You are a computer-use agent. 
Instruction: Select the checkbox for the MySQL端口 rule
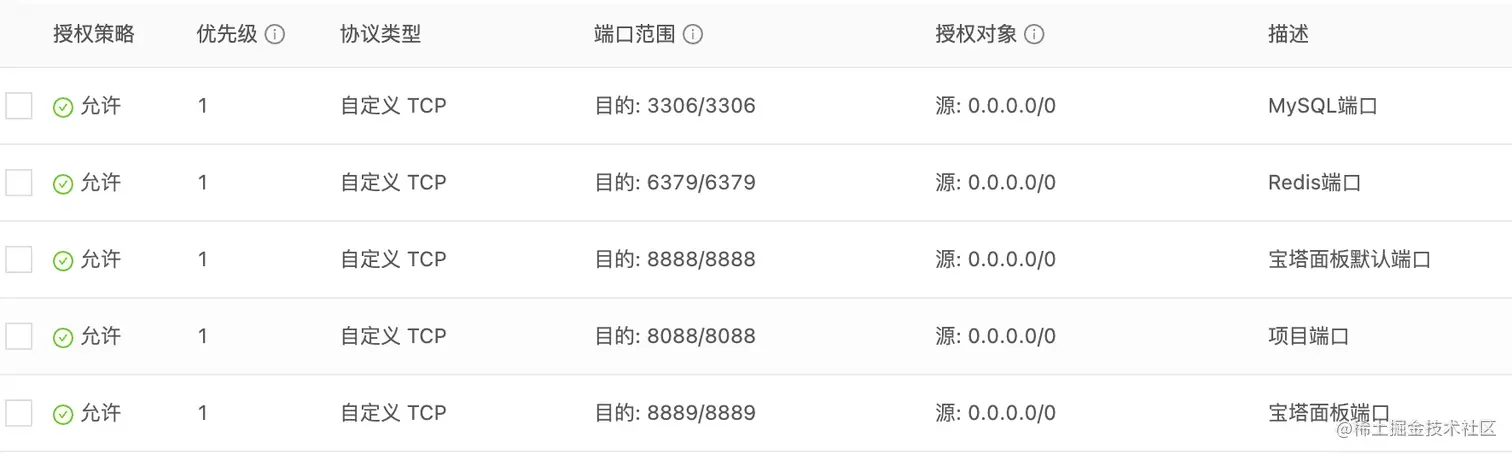pyautogui.click(x=19, y=106)
